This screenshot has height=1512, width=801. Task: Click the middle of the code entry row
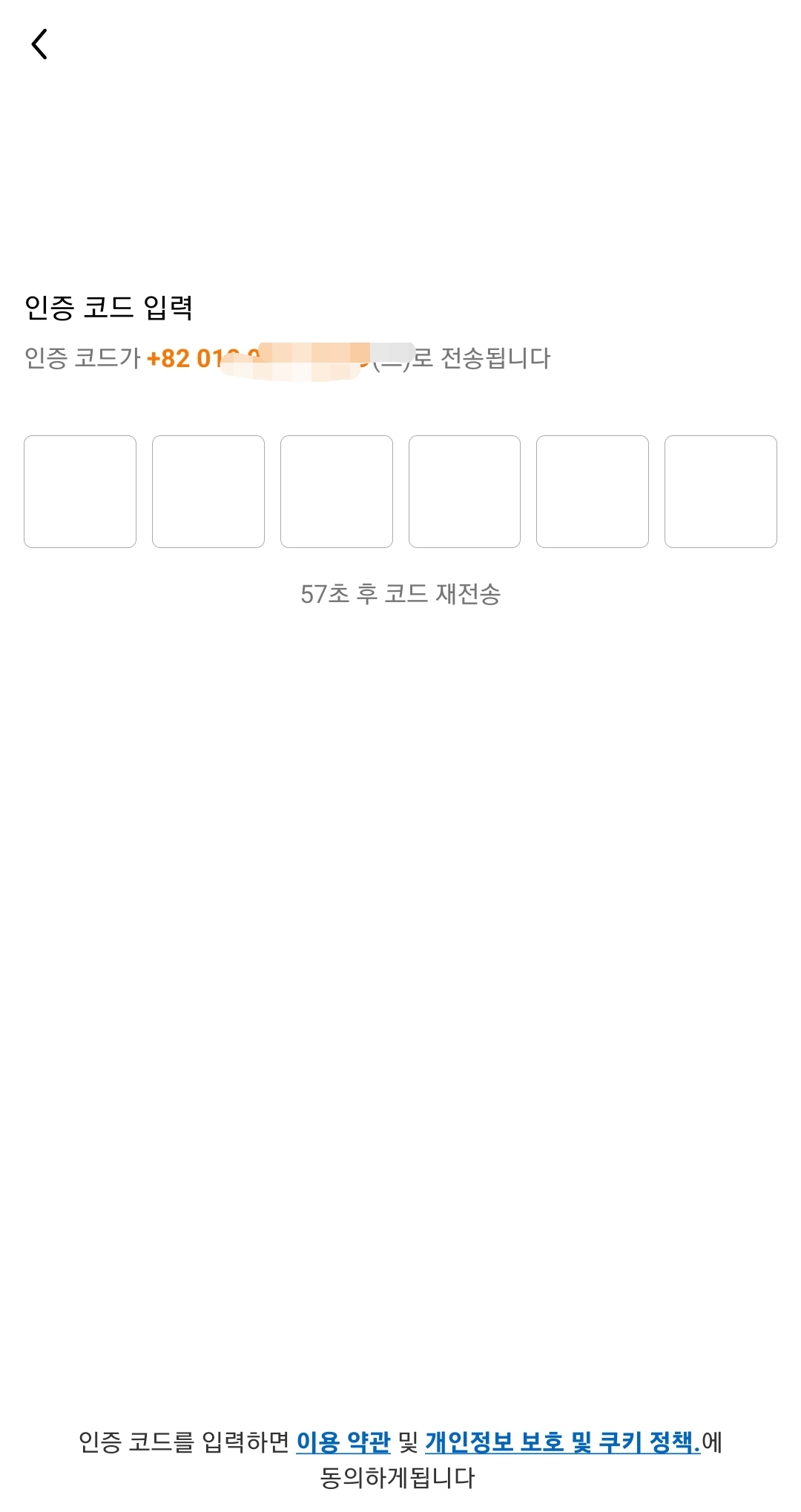[x=400, y=491]
